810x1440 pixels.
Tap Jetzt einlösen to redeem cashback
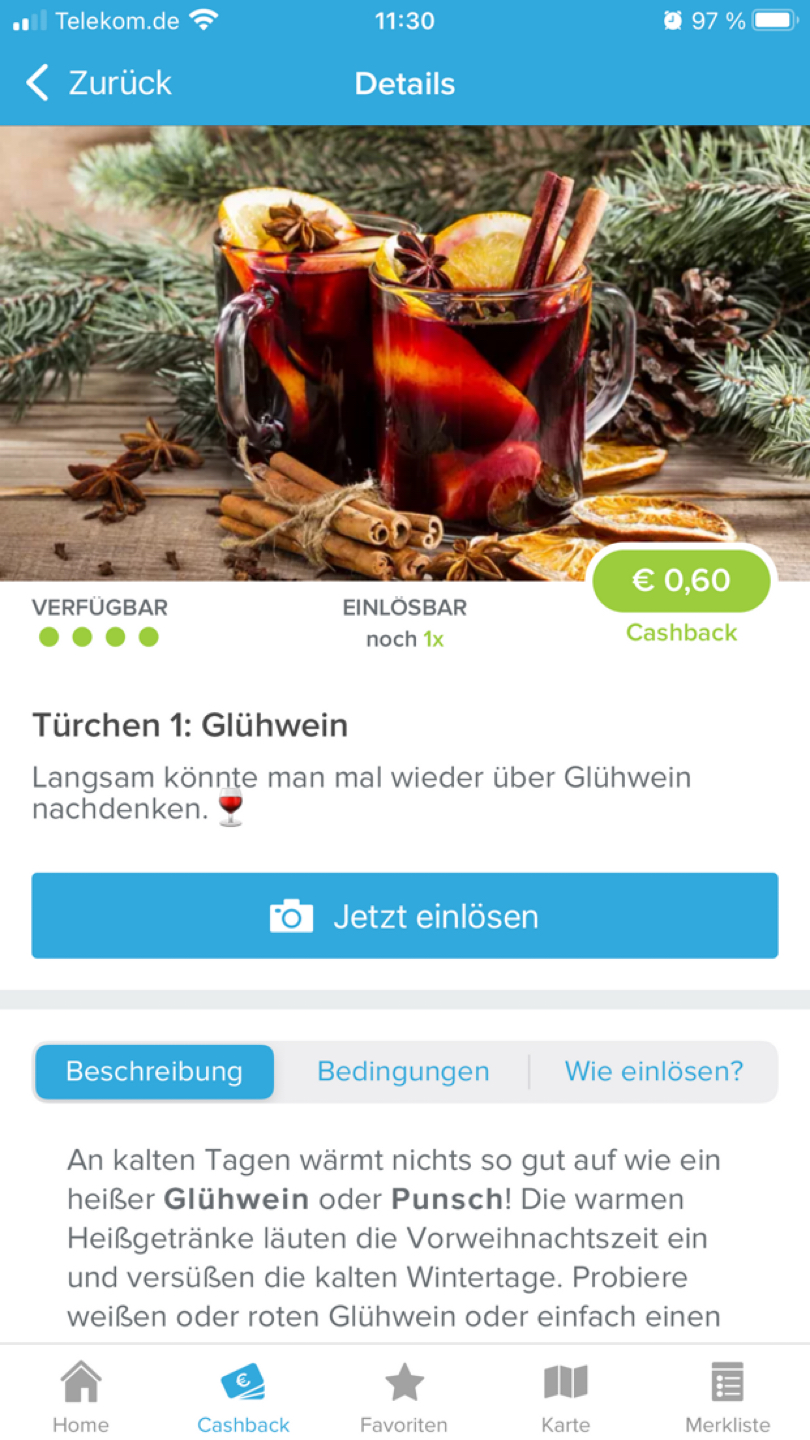[405, 916]
